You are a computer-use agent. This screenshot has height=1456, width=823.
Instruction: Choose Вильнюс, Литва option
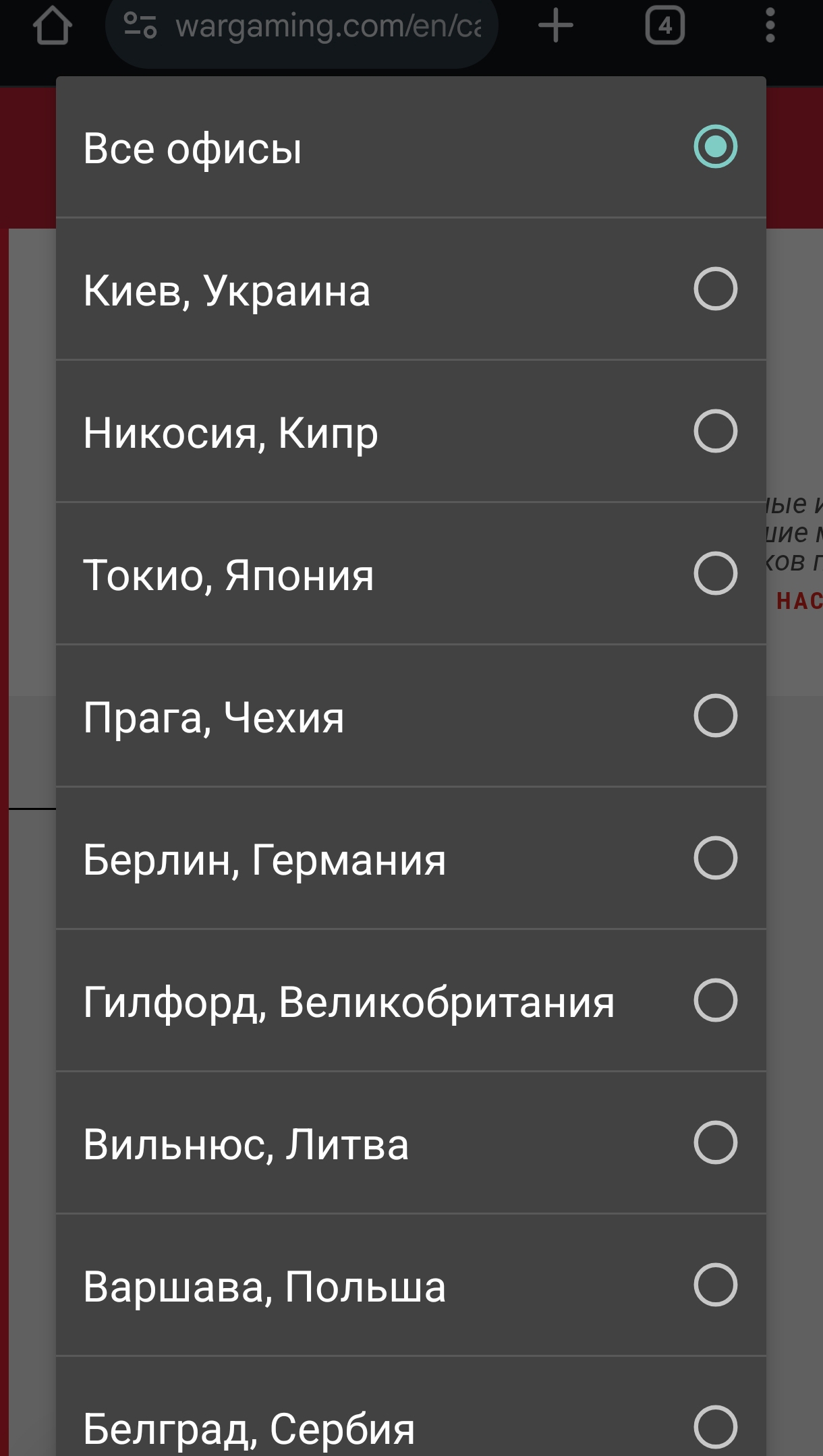[410, 1143]
